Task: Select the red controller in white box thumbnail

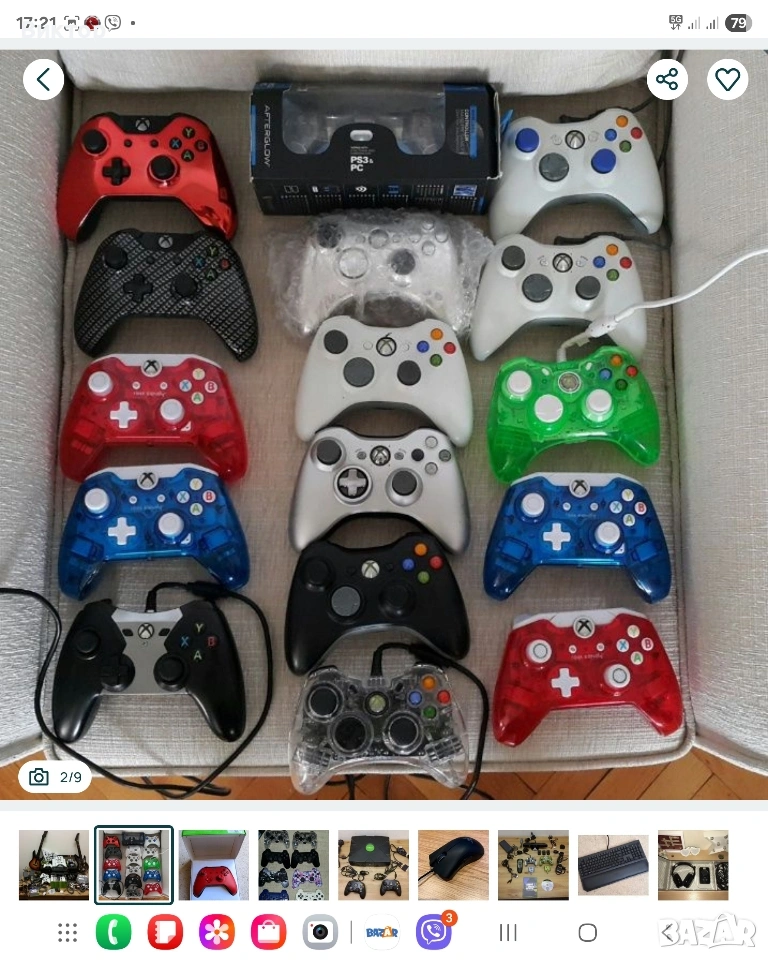Action: [x=213, y=865]
